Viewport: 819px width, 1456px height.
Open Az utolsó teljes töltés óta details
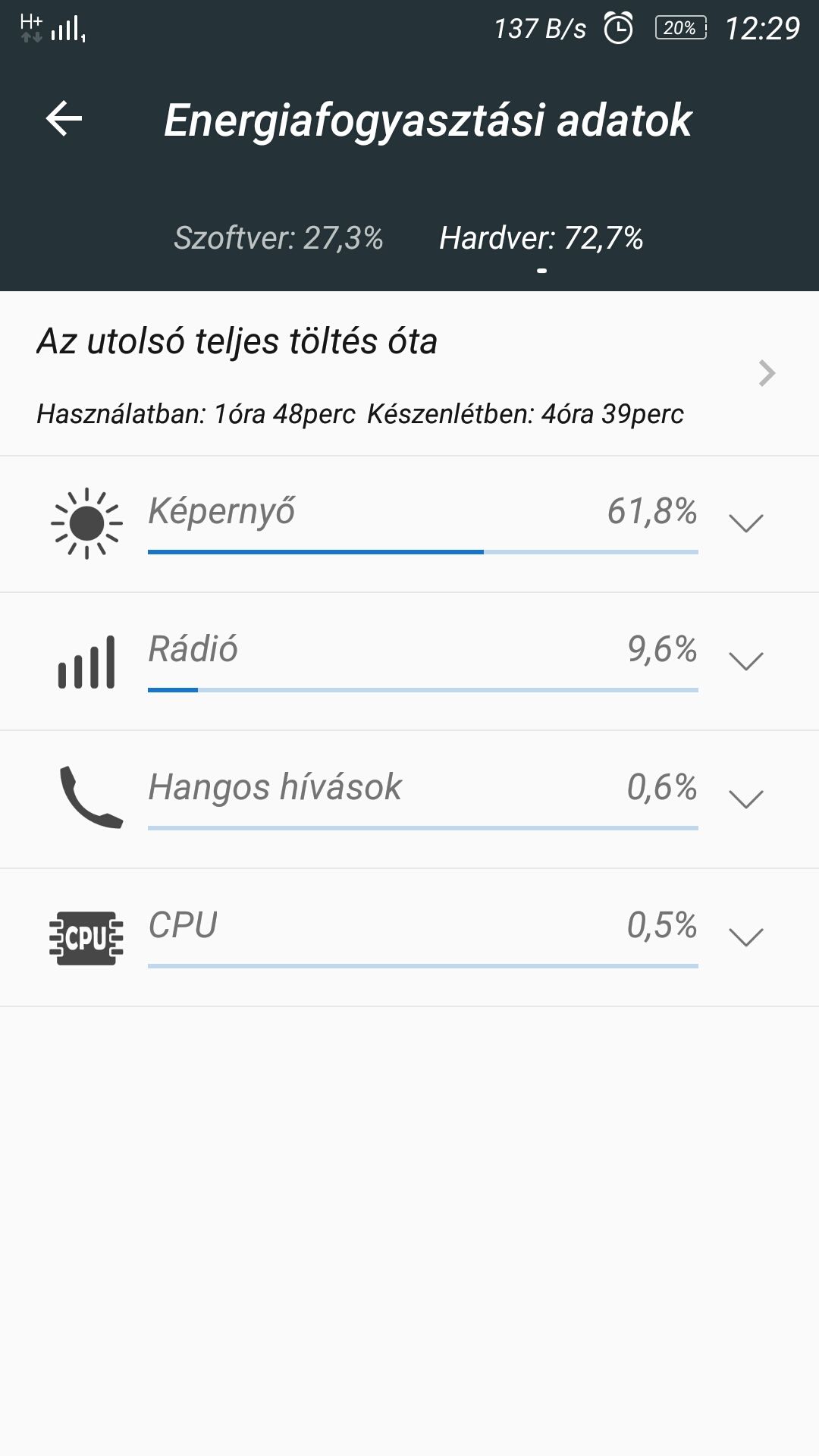[766, 373]
